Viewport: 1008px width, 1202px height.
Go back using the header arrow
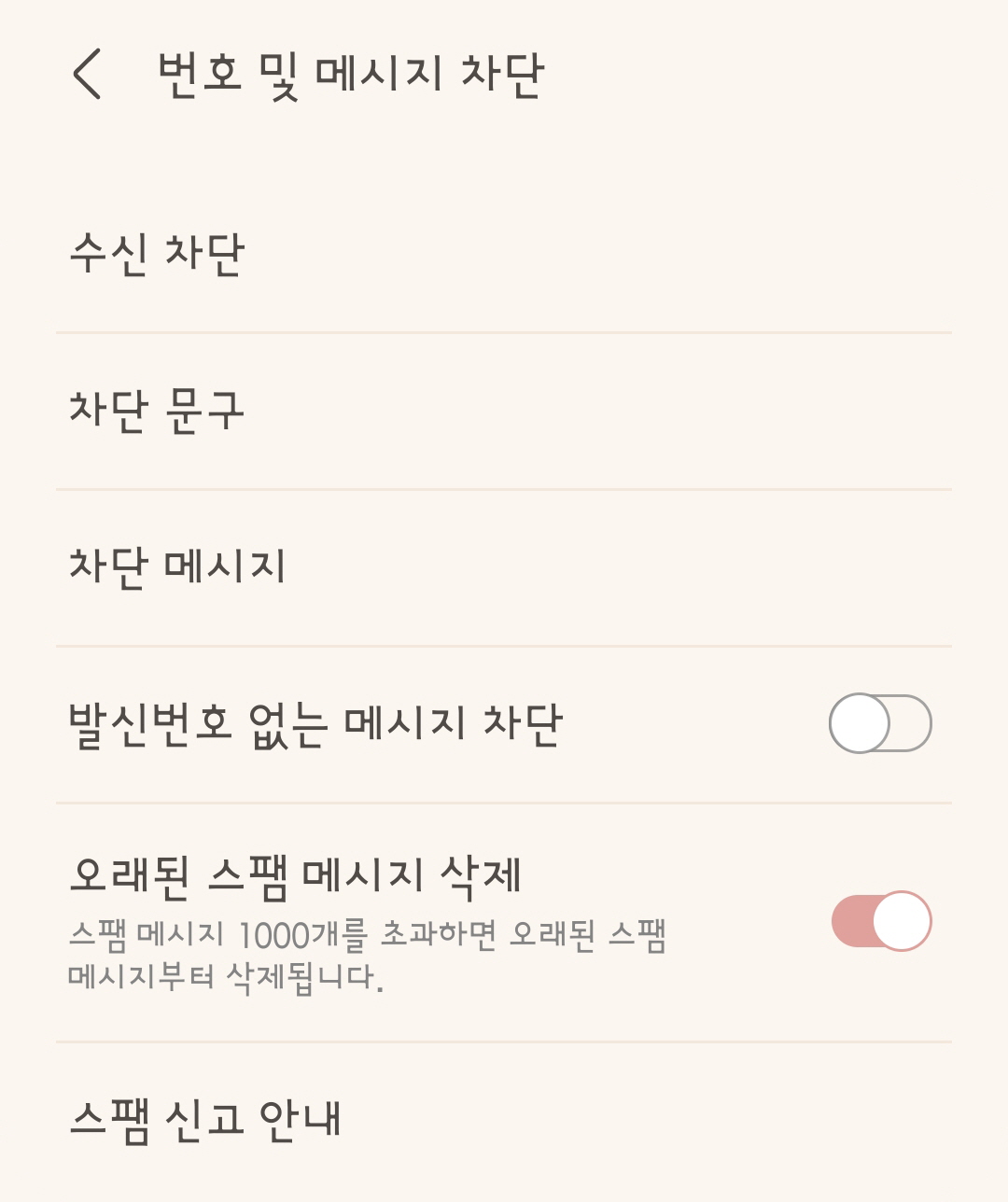point(87,74)
